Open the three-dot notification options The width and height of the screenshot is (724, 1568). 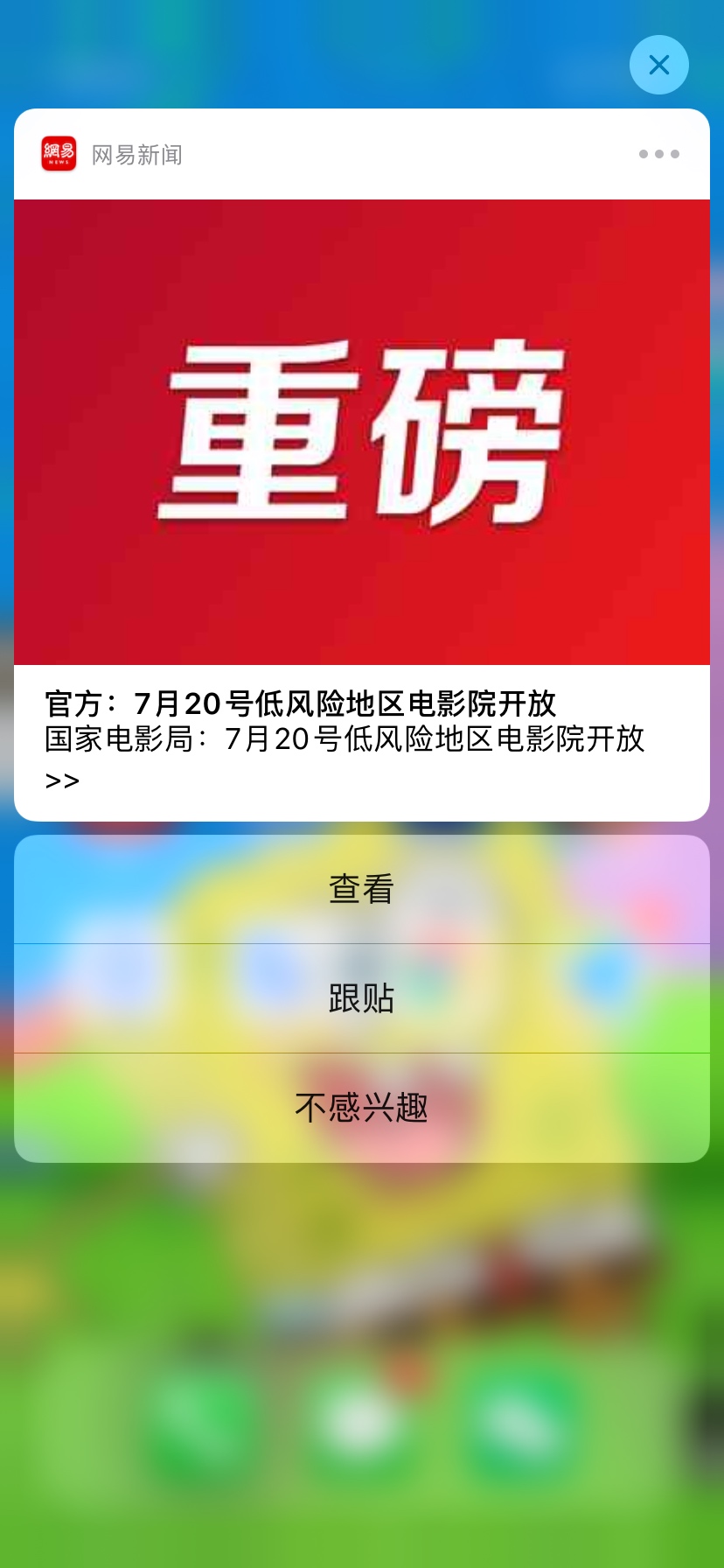pyautogui.click(x=658, y=154)
